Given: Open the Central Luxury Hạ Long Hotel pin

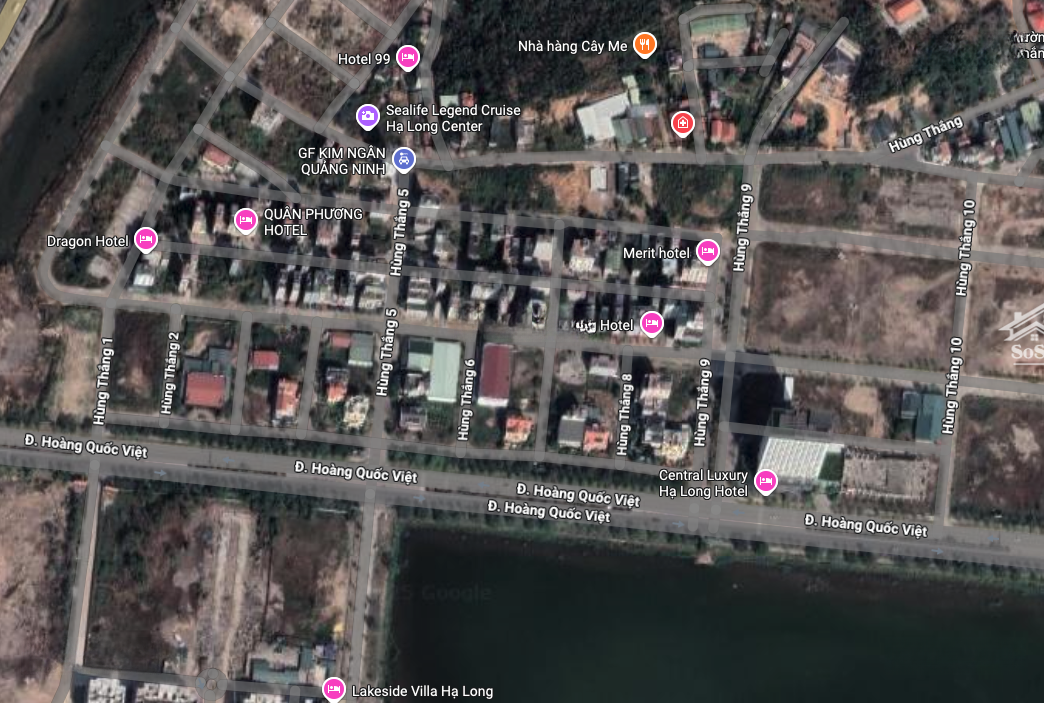Looking at the screenshot, I should point(766,481).
